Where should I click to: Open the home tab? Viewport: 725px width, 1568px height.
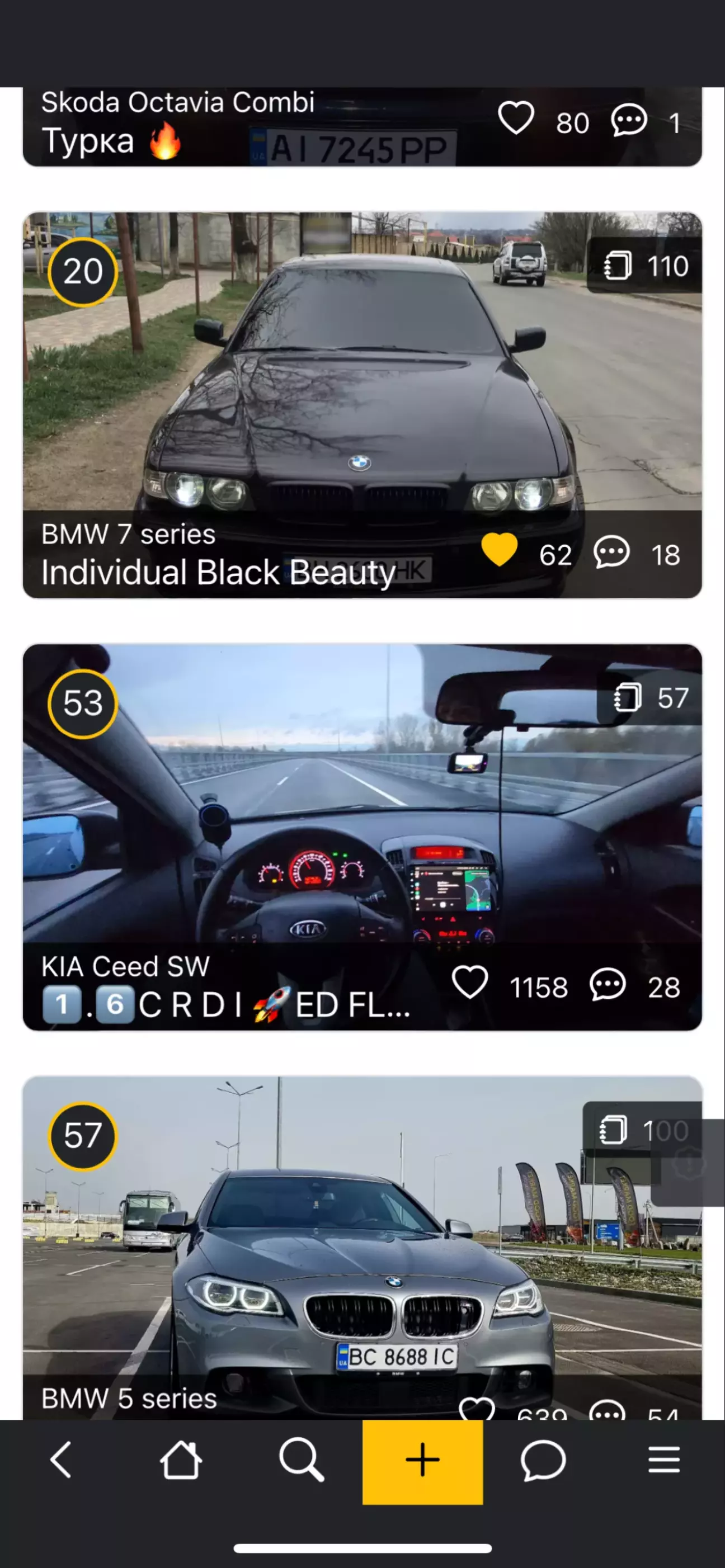click(x=181, y=1460)
